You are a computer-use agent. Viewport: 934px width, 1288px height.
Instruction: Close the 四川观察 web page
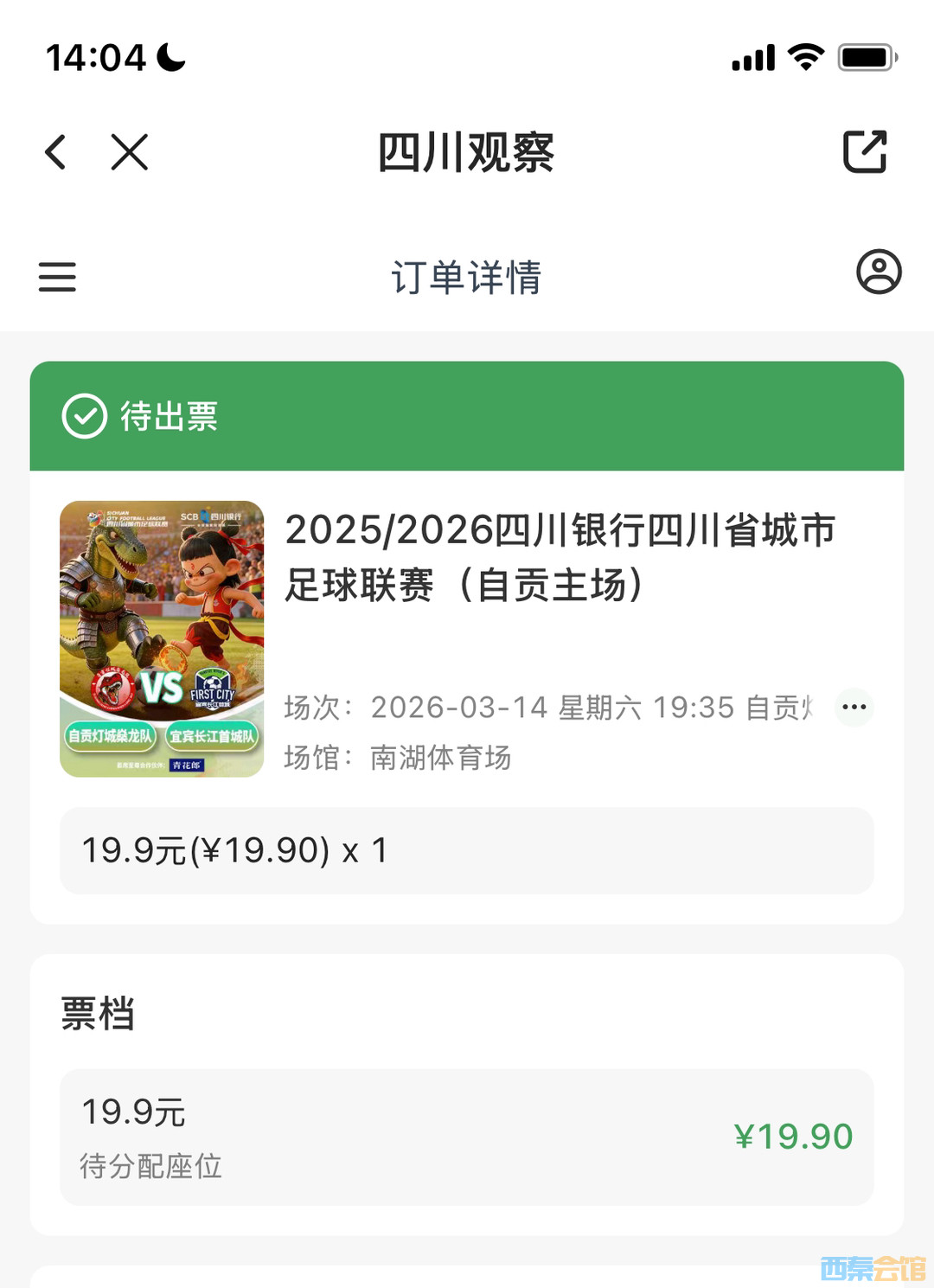[130, 152]
